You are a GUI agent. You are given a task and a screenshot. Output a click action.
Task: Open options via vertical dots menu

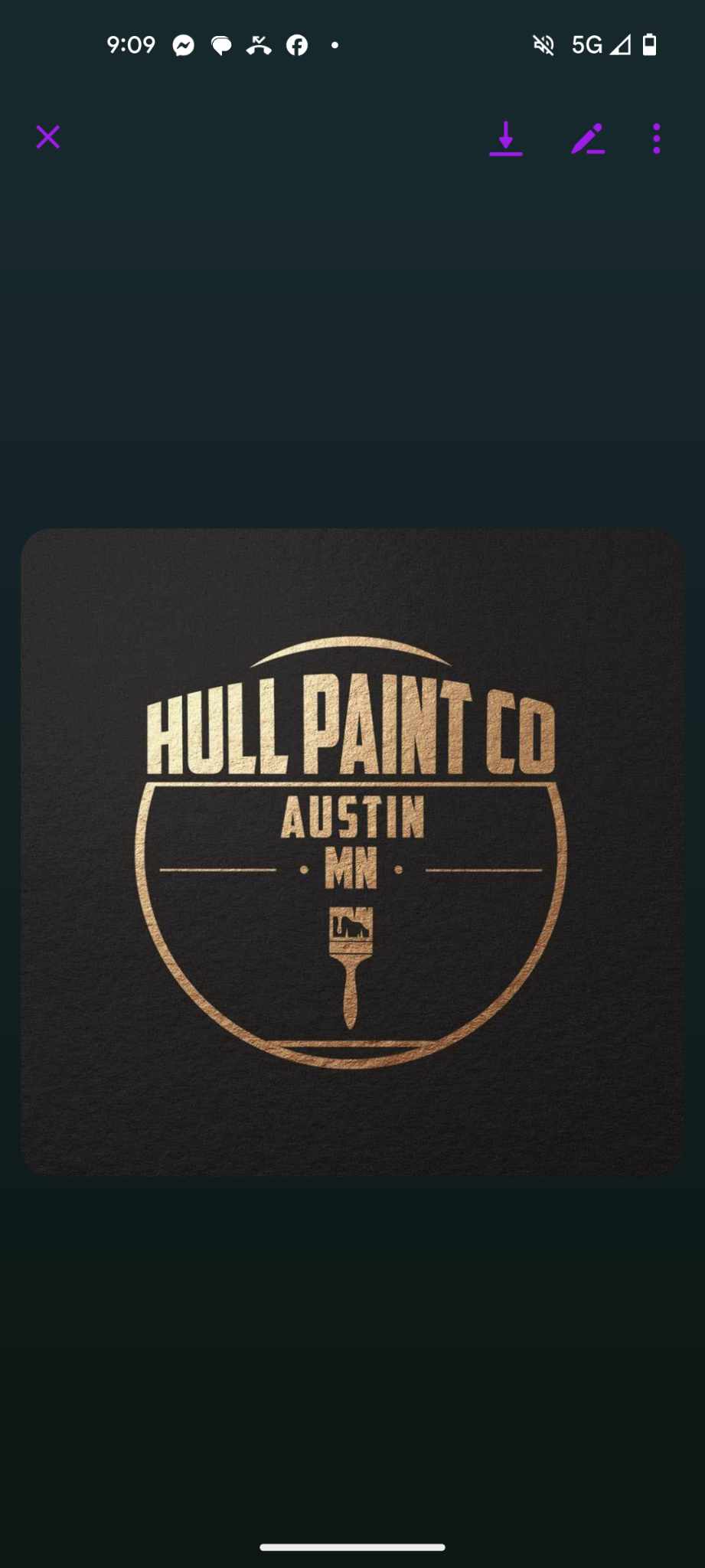[657, 138]
